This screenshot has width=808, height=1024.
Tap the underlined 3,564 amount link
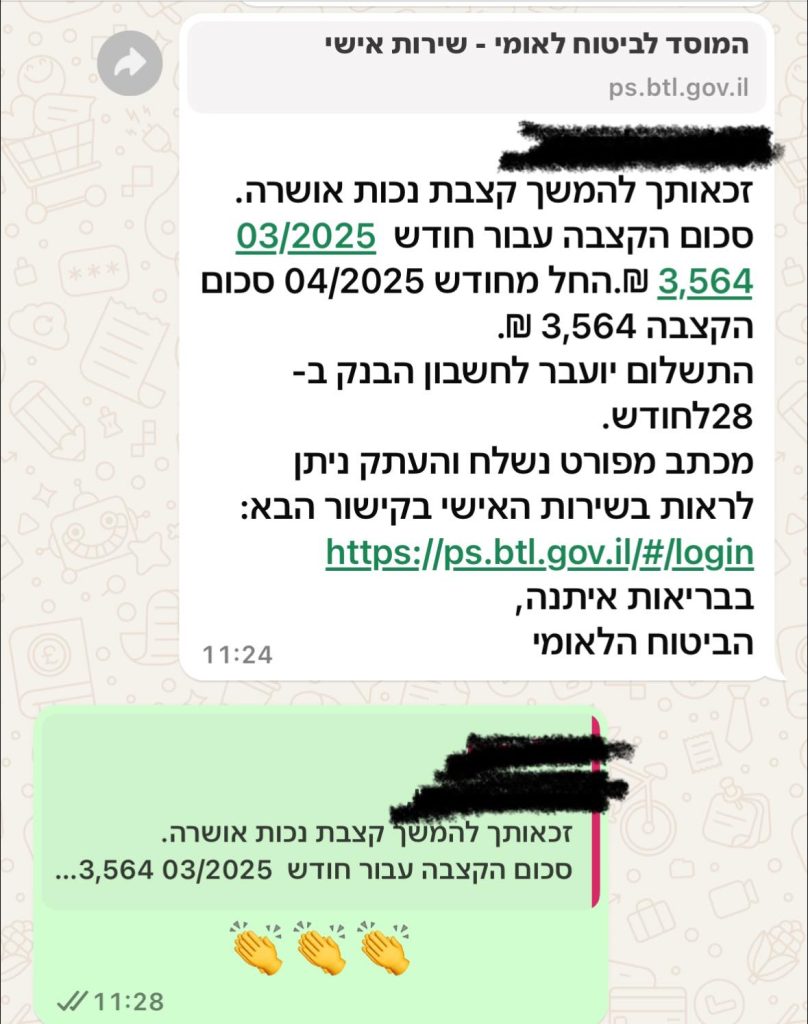click(x=705, y=283)
